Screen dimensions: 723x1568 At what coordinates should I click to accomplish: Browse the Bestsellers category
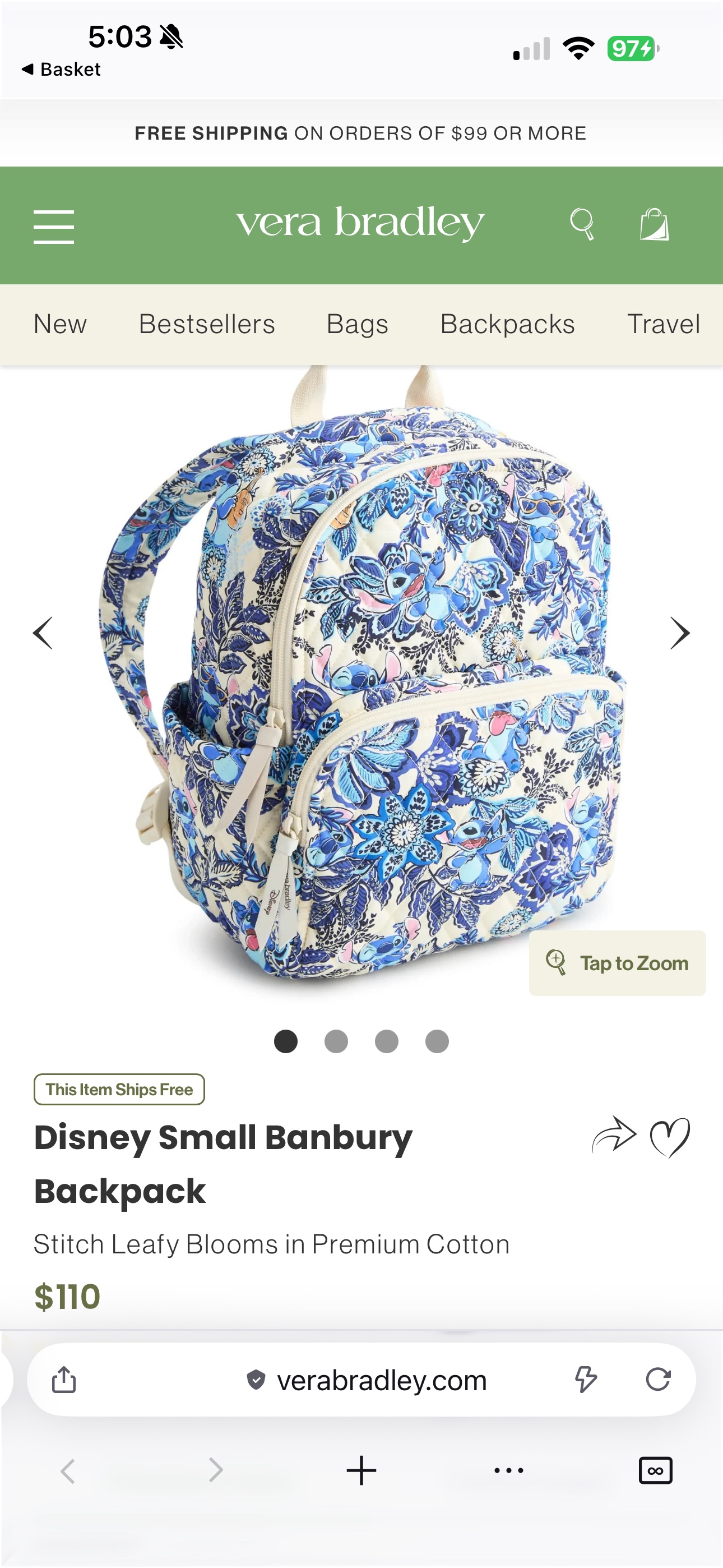point(207,324)
